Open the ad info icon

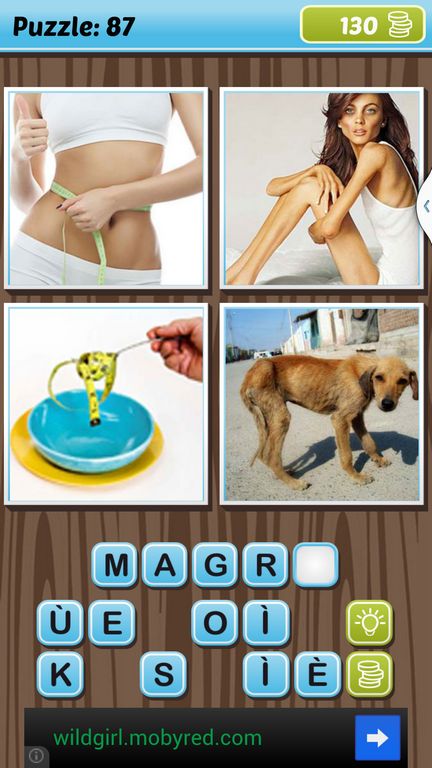coord(36,756)
